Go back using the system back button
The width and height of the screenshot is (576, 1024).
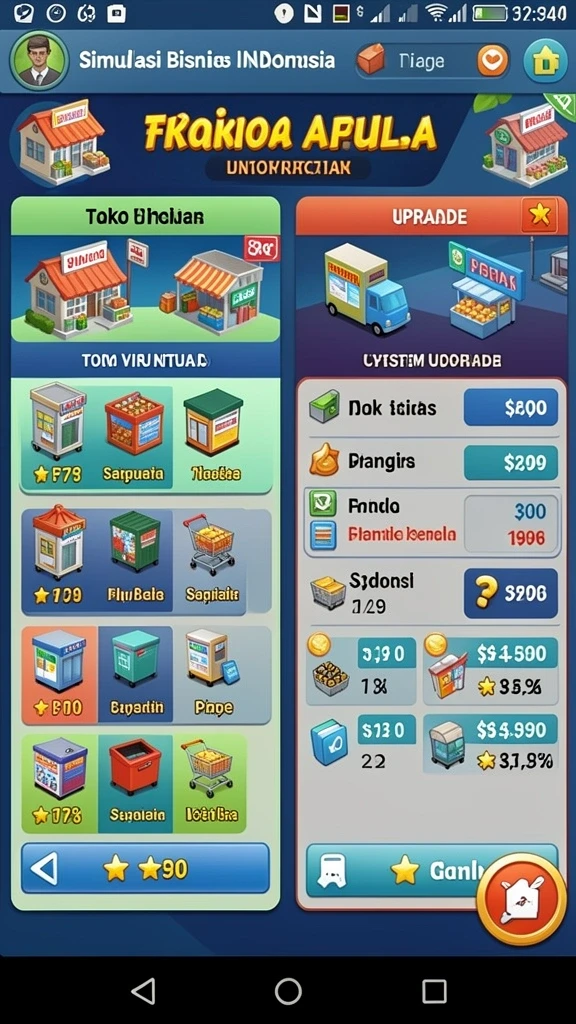click(x=143, y=991)
